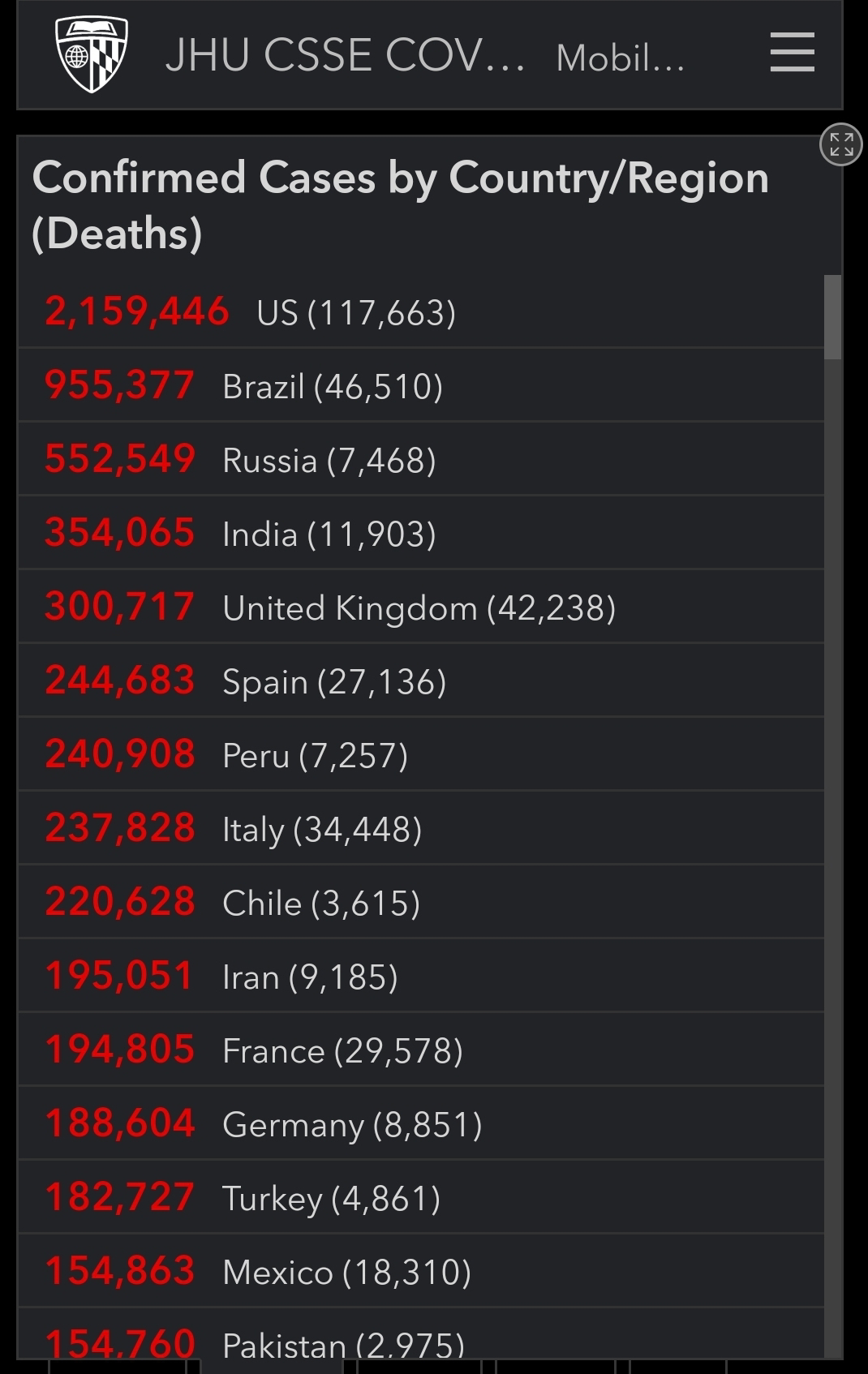Select the United Kingdom row

421,607
